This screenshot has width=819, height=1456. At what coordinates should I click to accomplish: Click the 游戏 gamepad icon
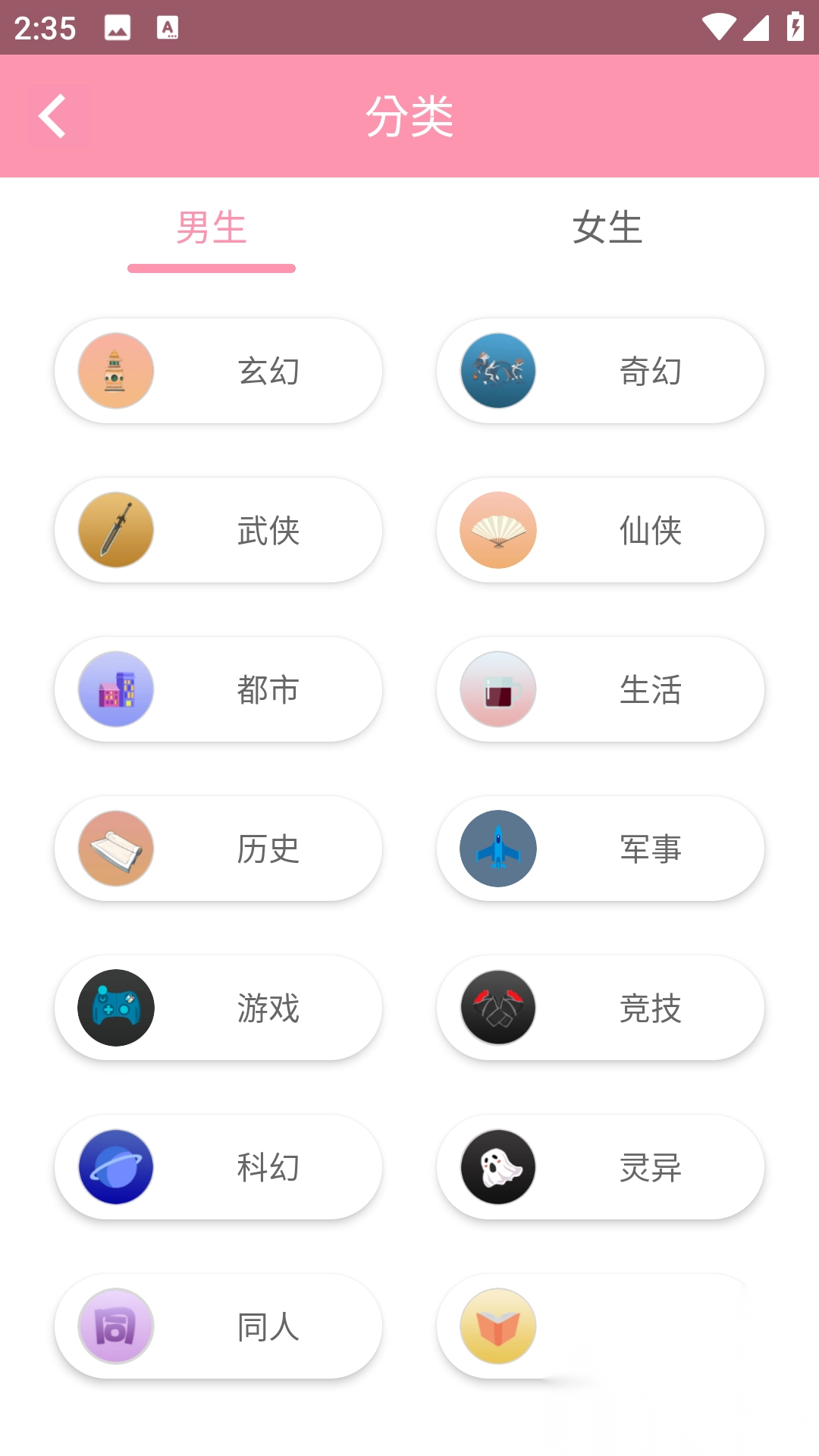tap(115, 1008)
